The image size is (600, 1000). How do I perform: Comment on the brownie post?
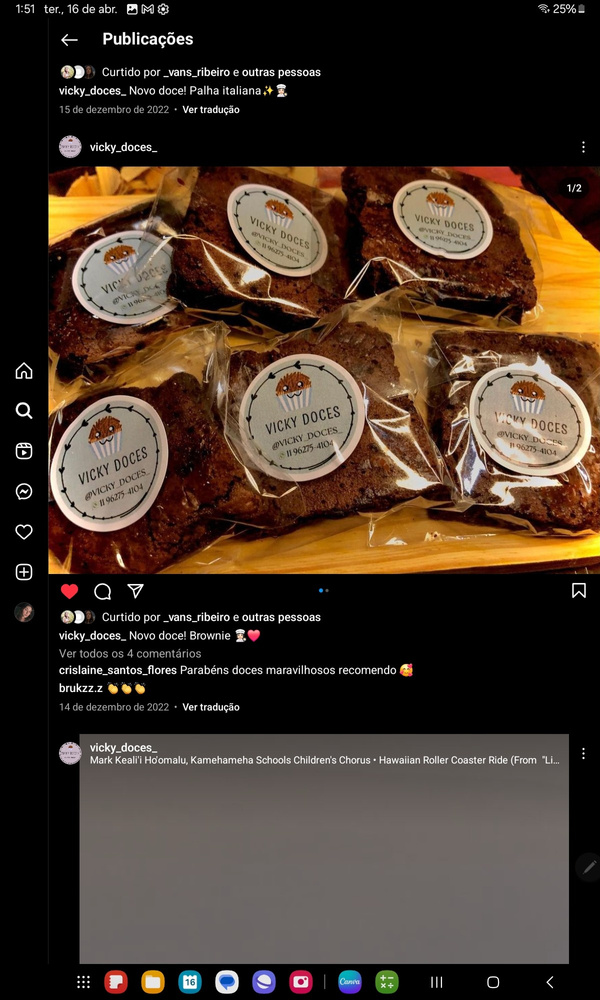pos(102,591)
